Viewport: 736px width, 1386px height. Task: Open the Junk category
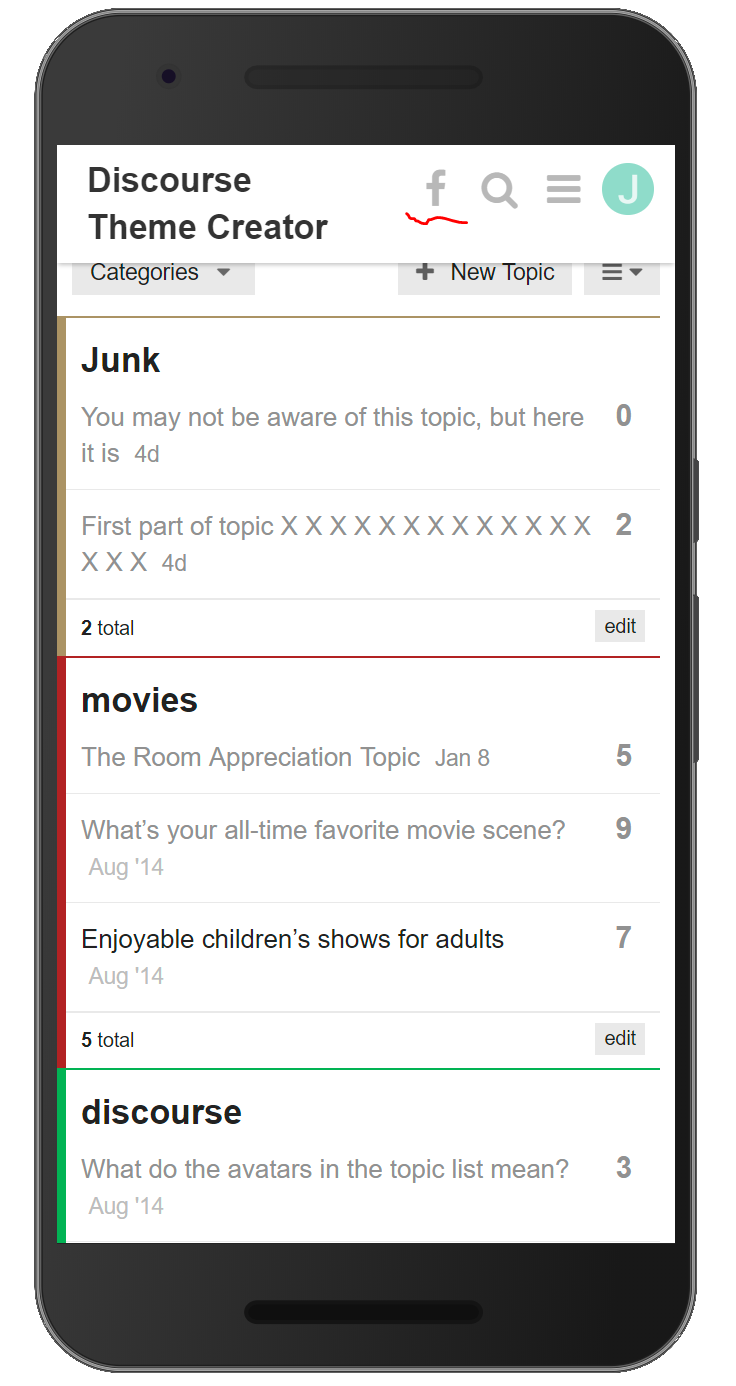pos(121,360)
